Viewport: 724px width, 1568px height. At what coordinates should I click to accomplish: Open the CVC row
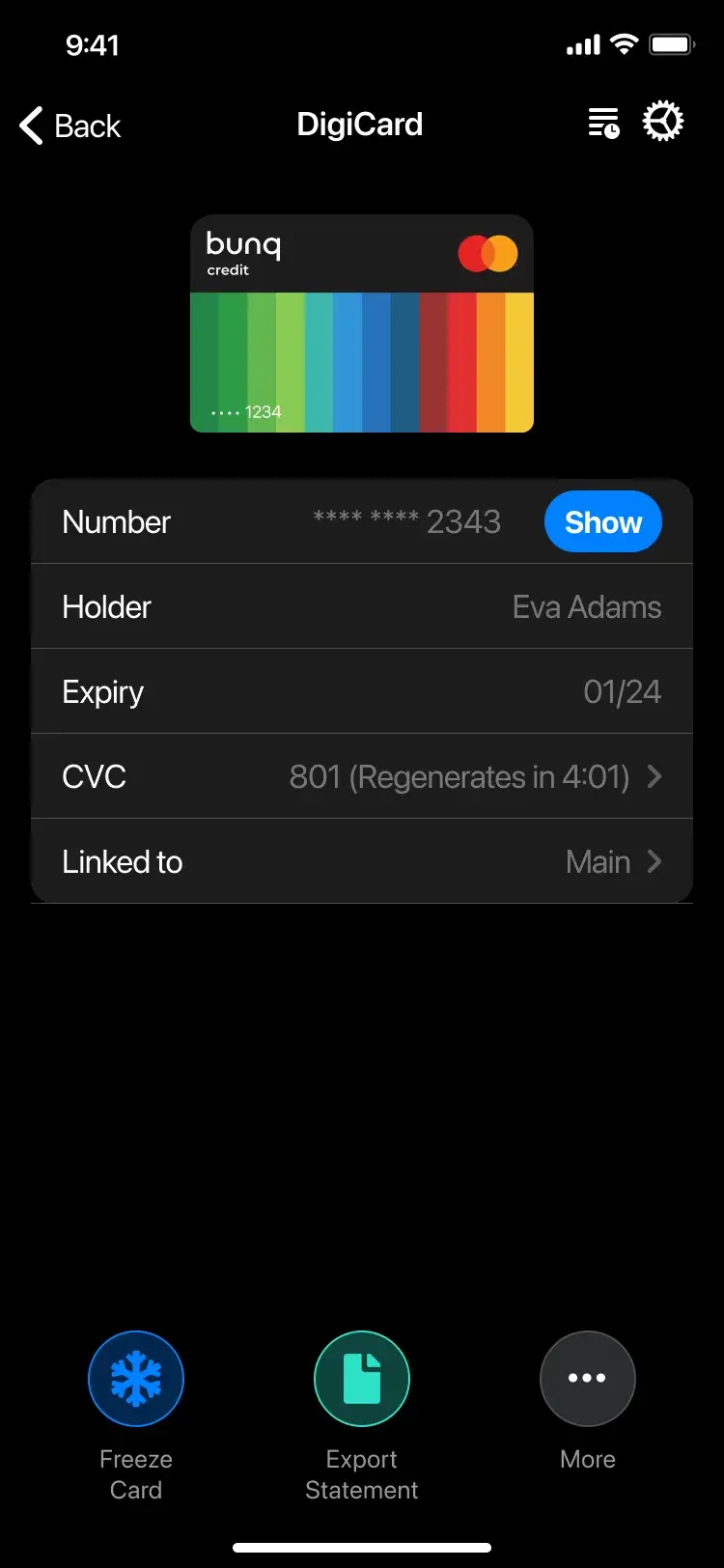pyautogui.click(x=361, y=776)
